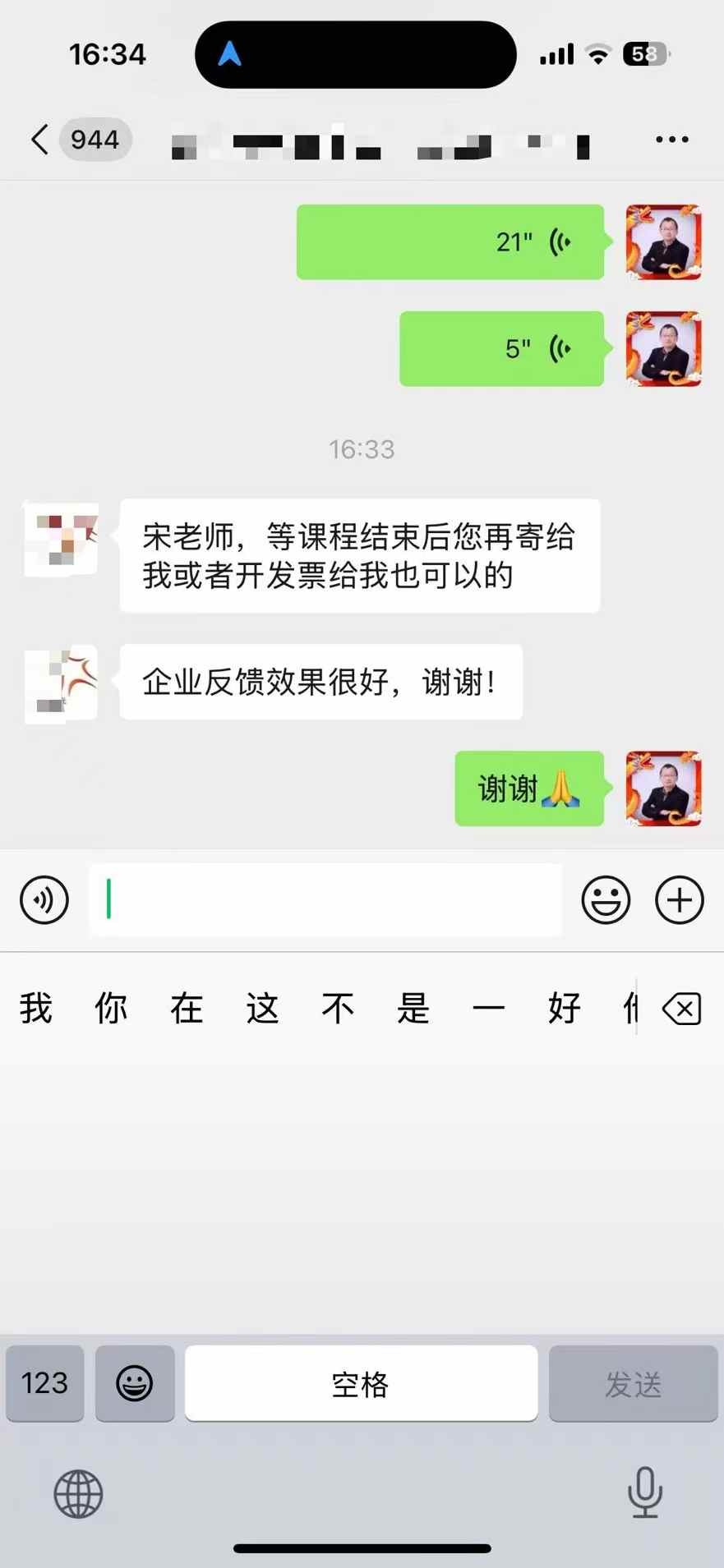Image resolution: width=724 pixels, height=1568 pixels.
Task: Switch keyboard language with globe
Action: [78, 1493]
